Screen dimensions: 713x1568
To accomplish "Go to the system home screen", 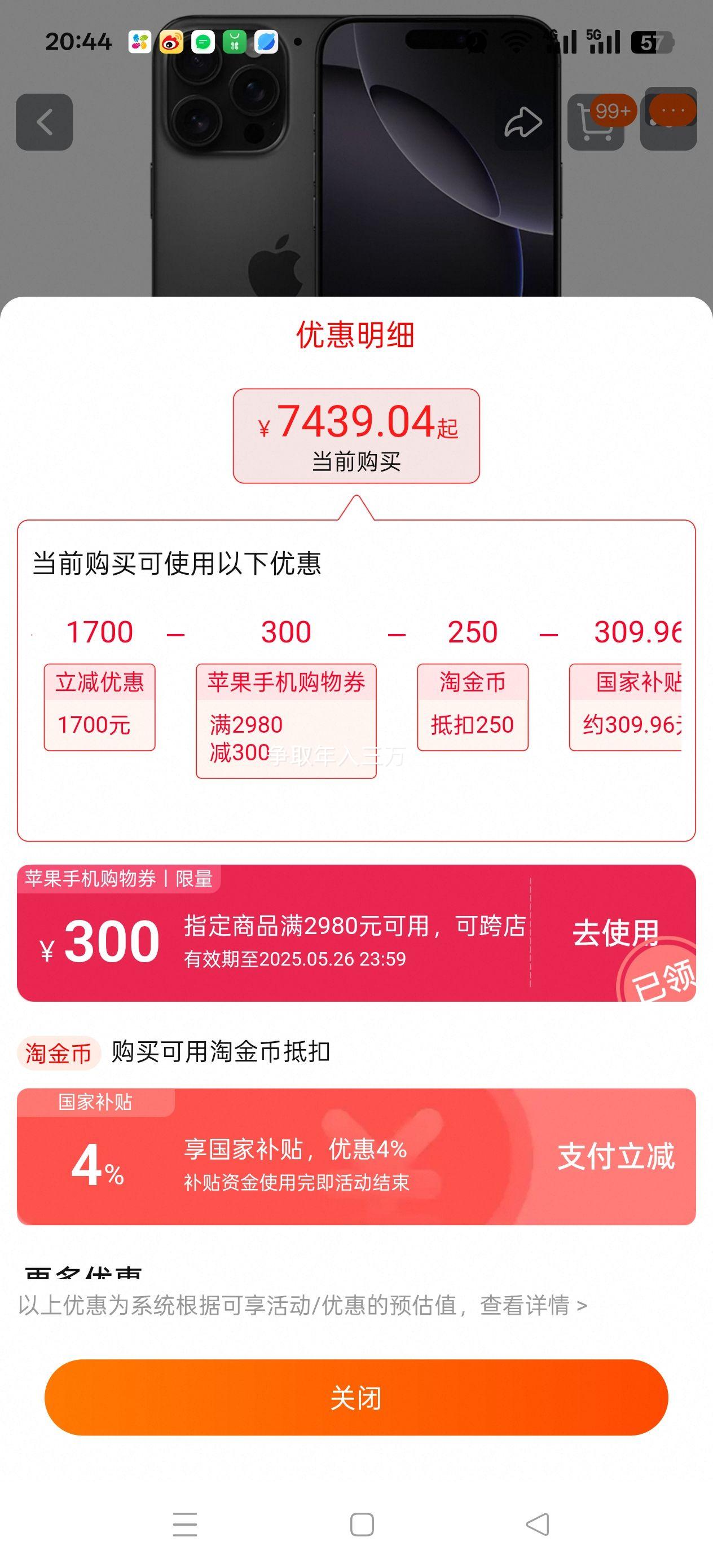I will pos(362,1524).
